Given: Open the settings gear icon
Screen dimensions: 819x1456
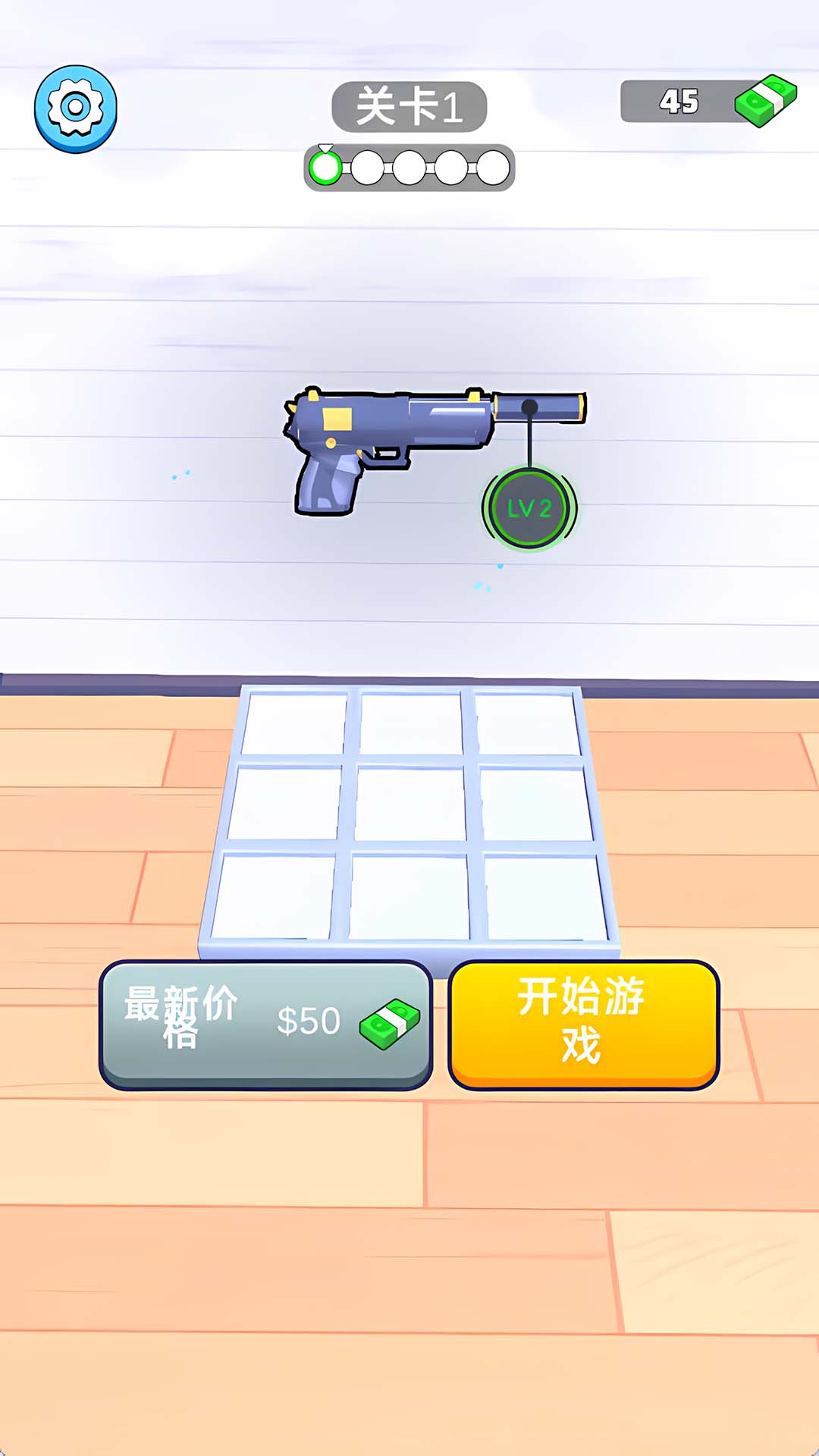Looking at the screenshot, I should point(75,108).
